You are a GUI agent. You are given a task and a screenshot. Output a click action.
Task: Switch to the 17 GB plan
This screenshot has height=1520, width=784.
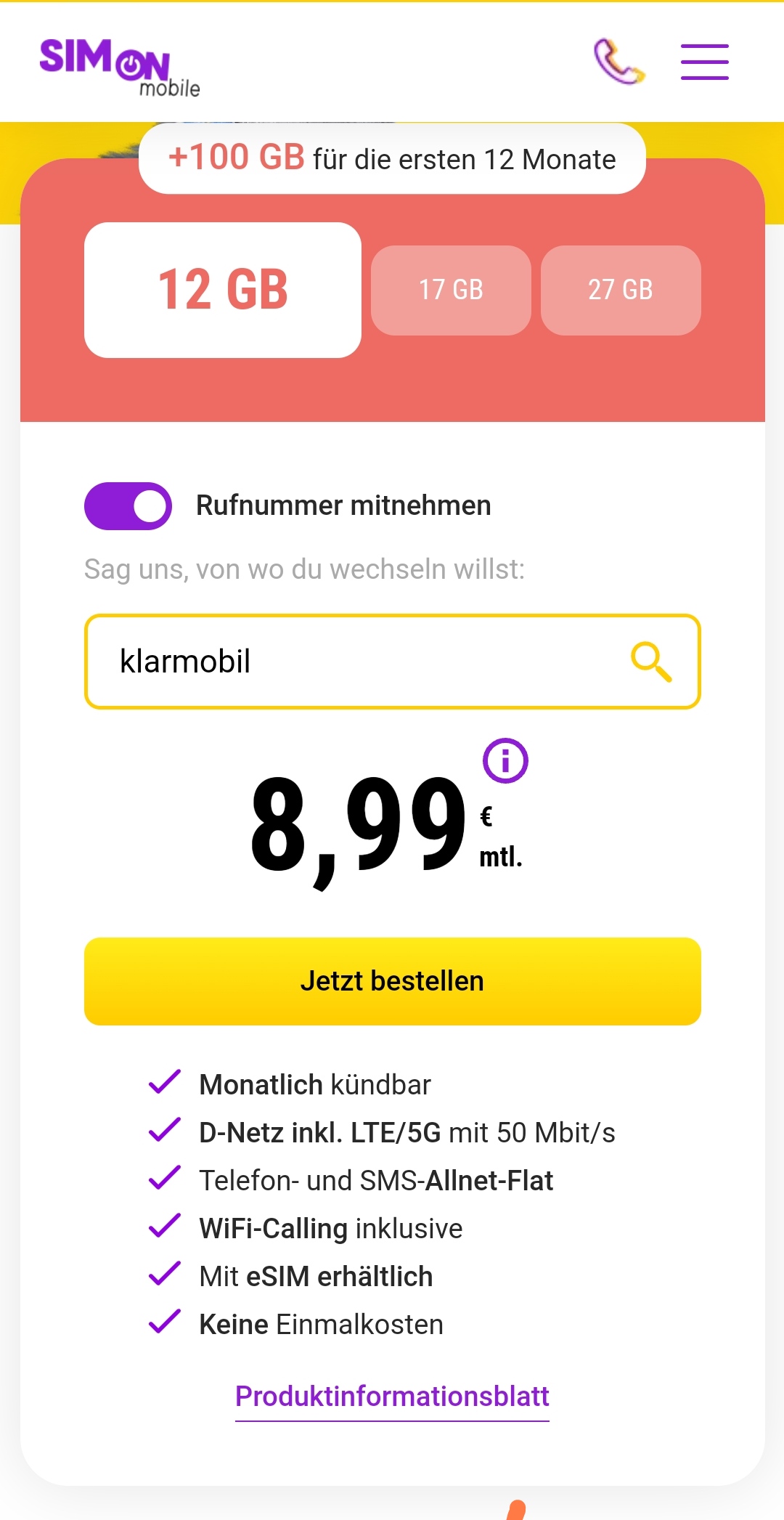click(x=451, y=290)
